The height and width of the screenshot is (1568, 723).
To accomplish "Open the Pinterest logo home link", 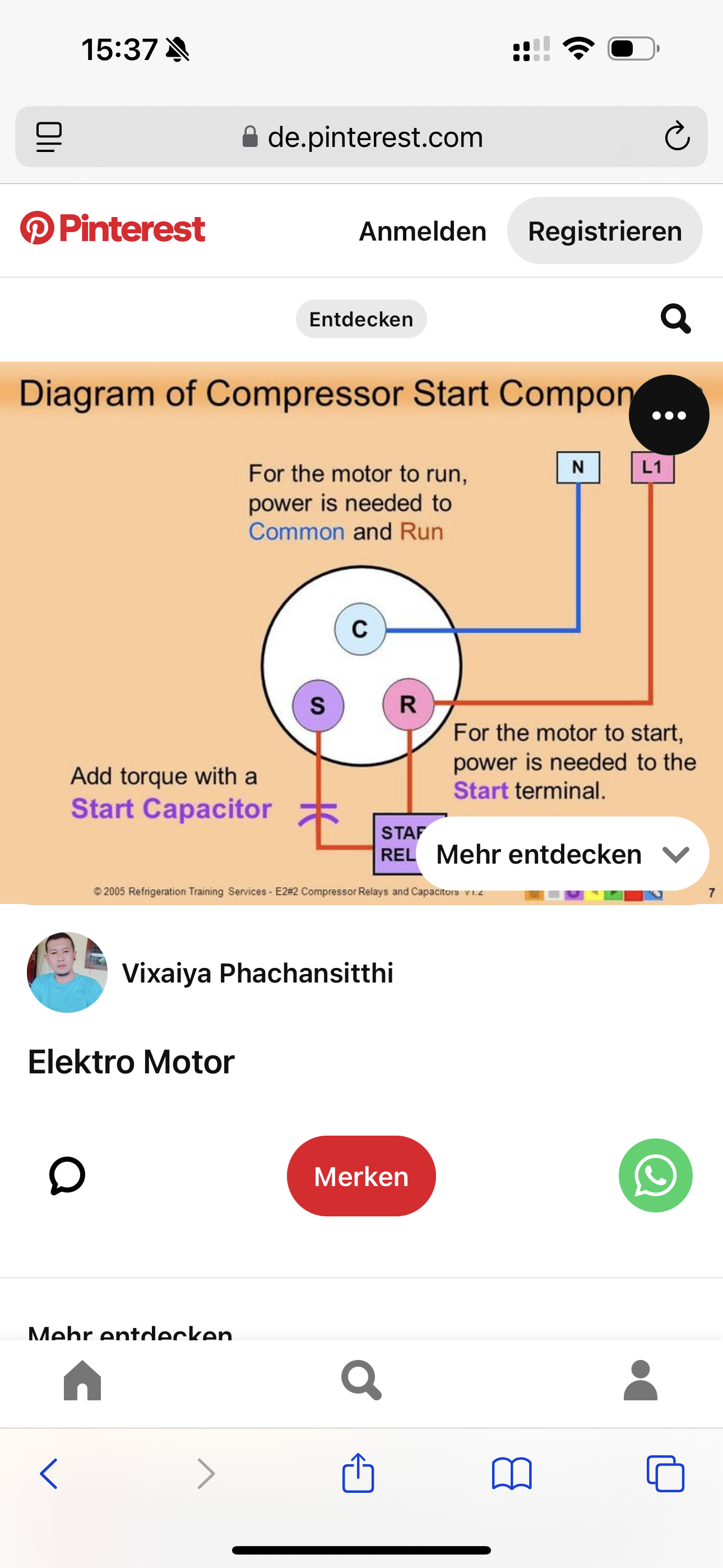I will (x=113, y=229).
